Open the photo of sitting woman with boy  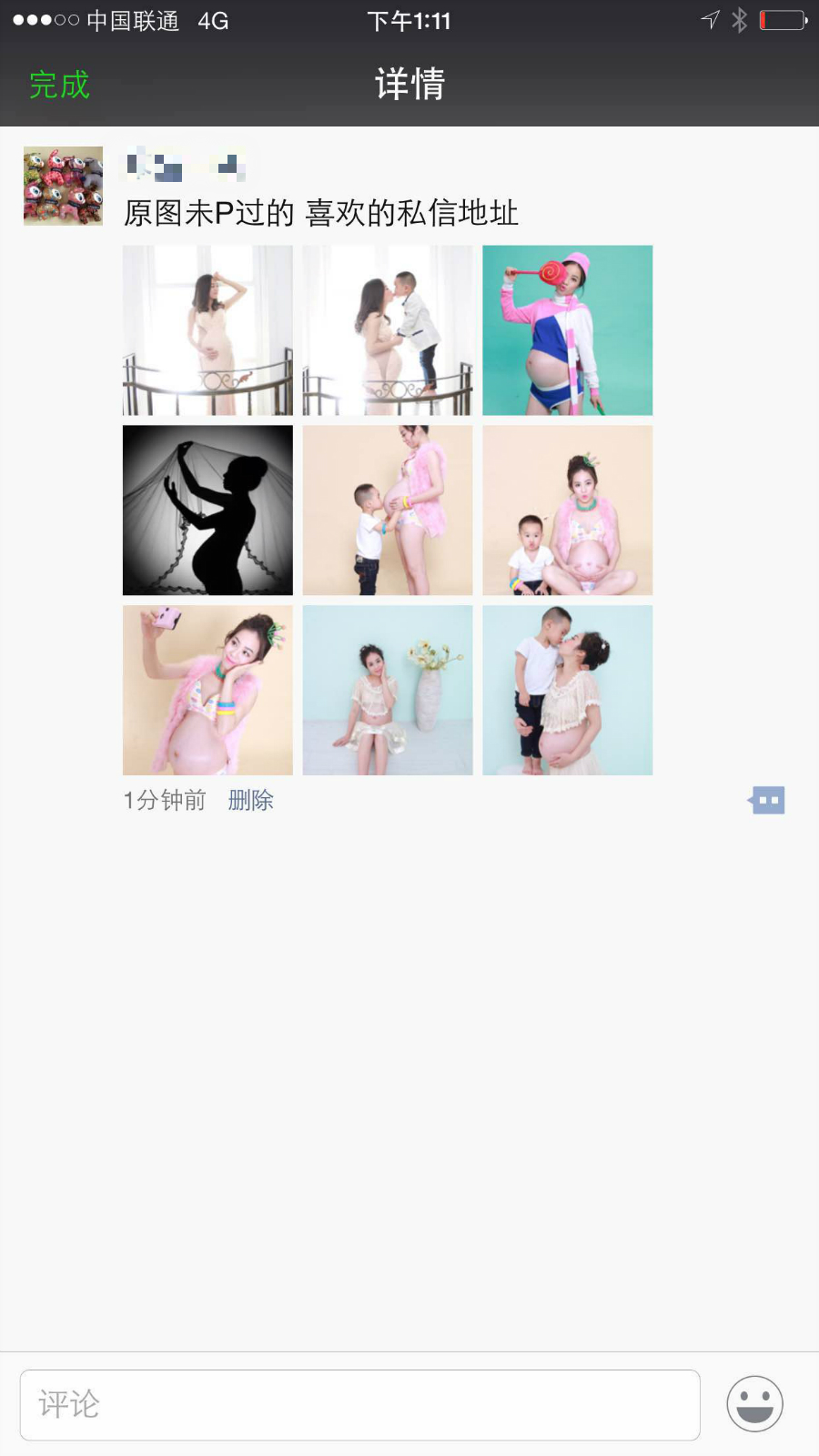click(x=567, y=511)
